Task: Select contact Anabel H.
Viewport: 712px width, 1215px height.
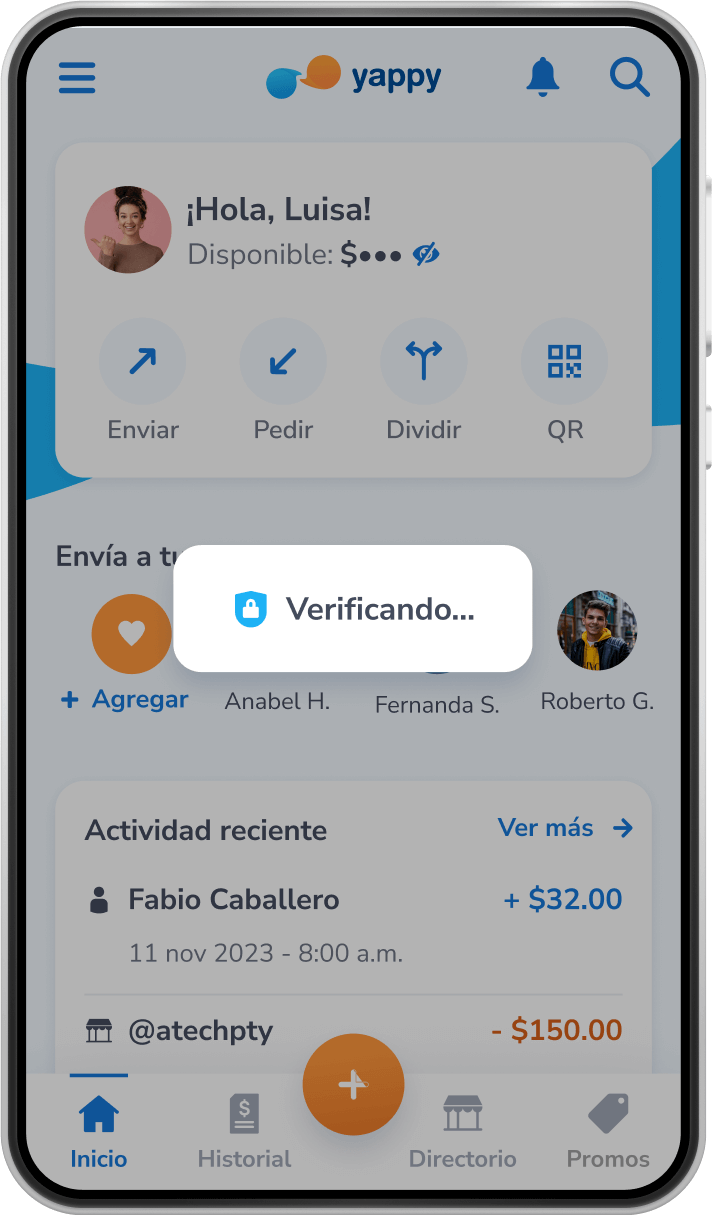Action: pos(277,701)
